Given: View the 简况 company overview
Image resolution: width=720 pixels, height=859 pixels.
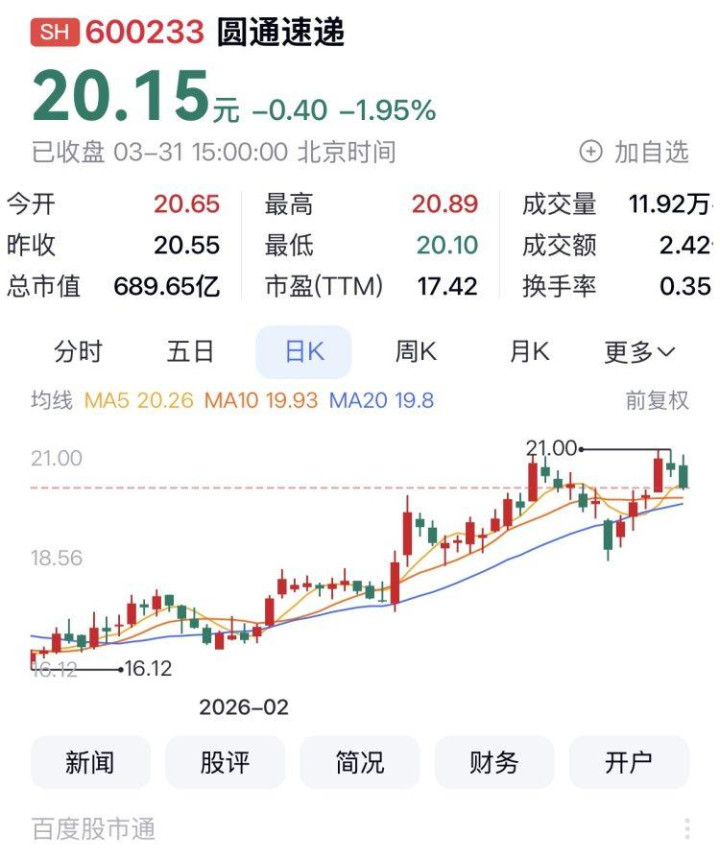Looking at the screenshot, I should [360, 763].
